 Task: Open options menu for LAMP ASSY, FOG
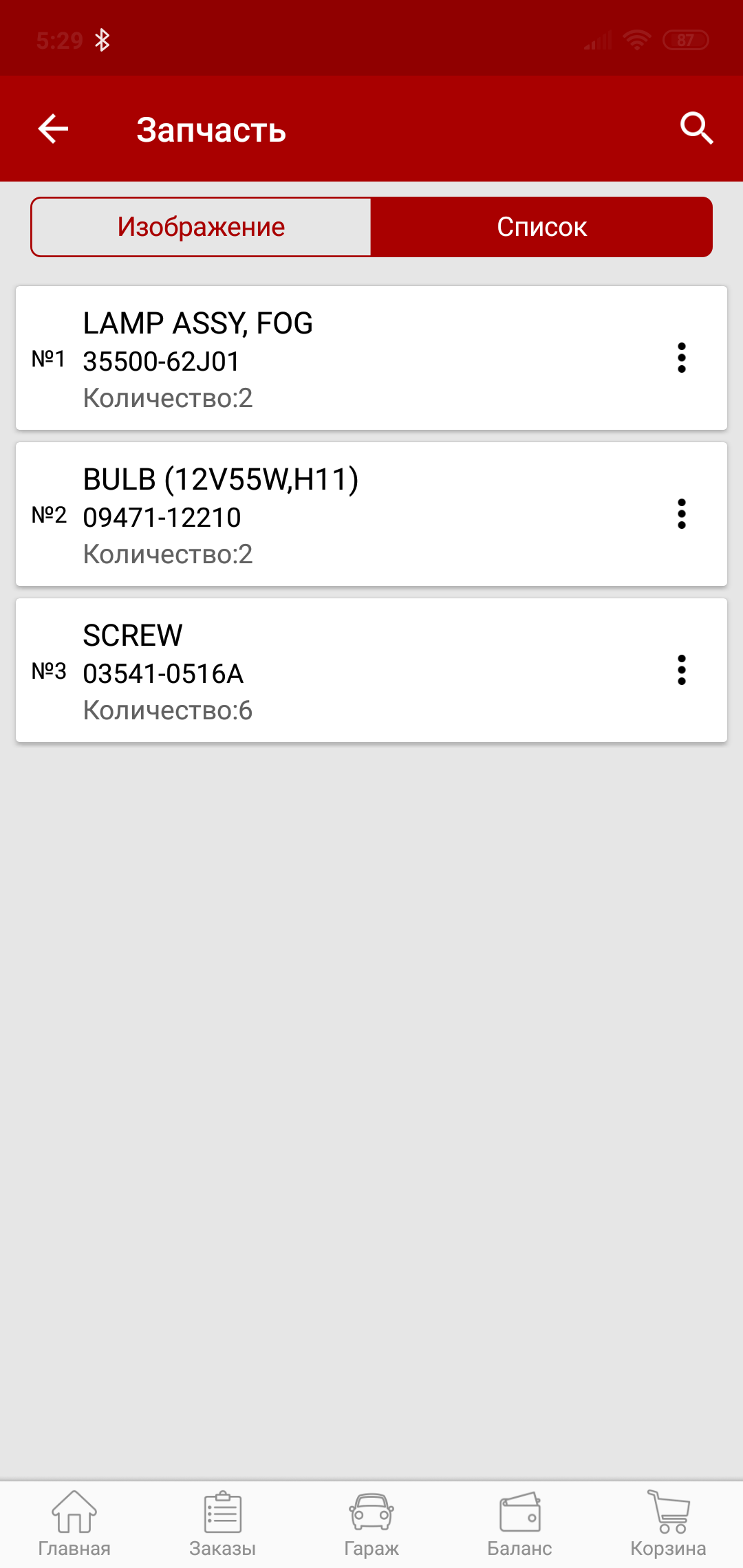click(681, 358)
